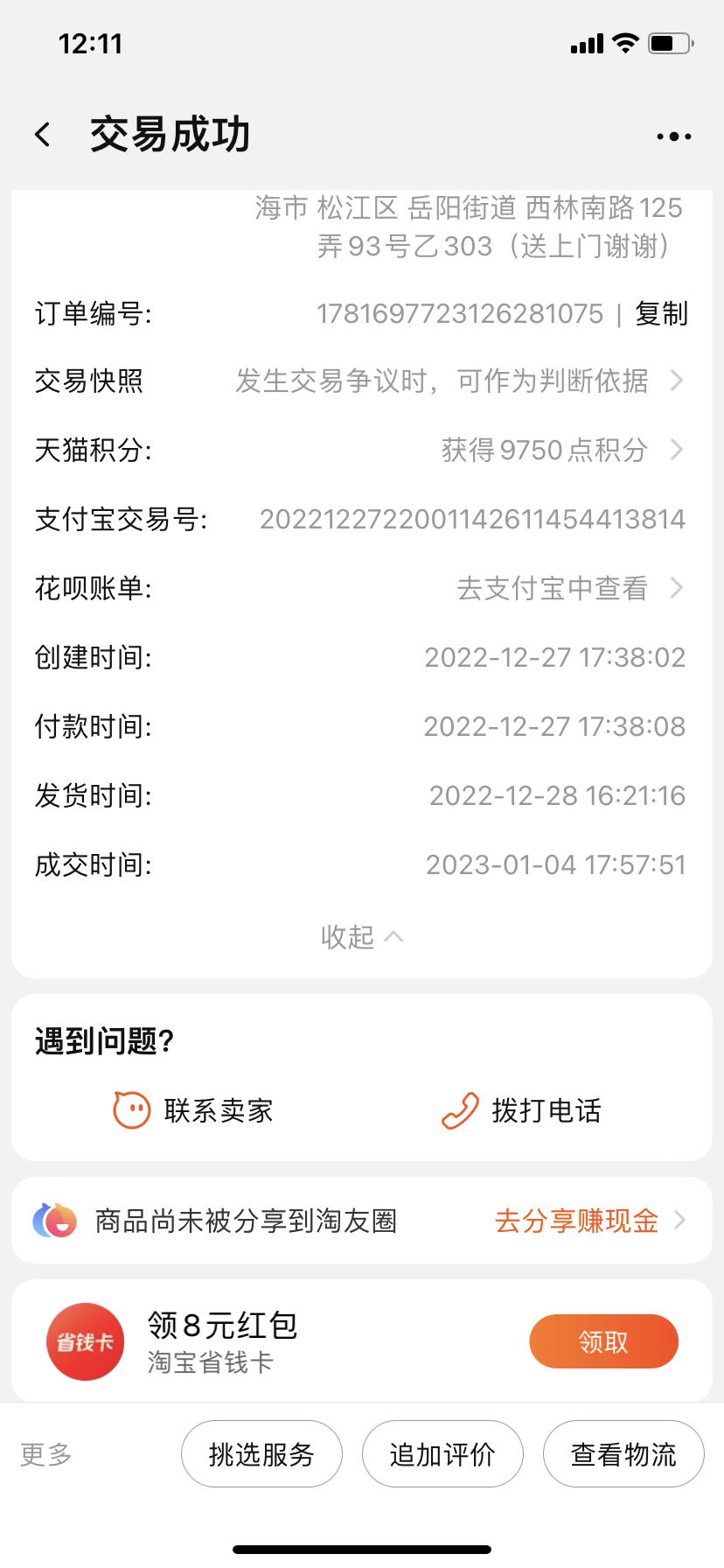Open the three-dot overflow menu

click(673, 136)
